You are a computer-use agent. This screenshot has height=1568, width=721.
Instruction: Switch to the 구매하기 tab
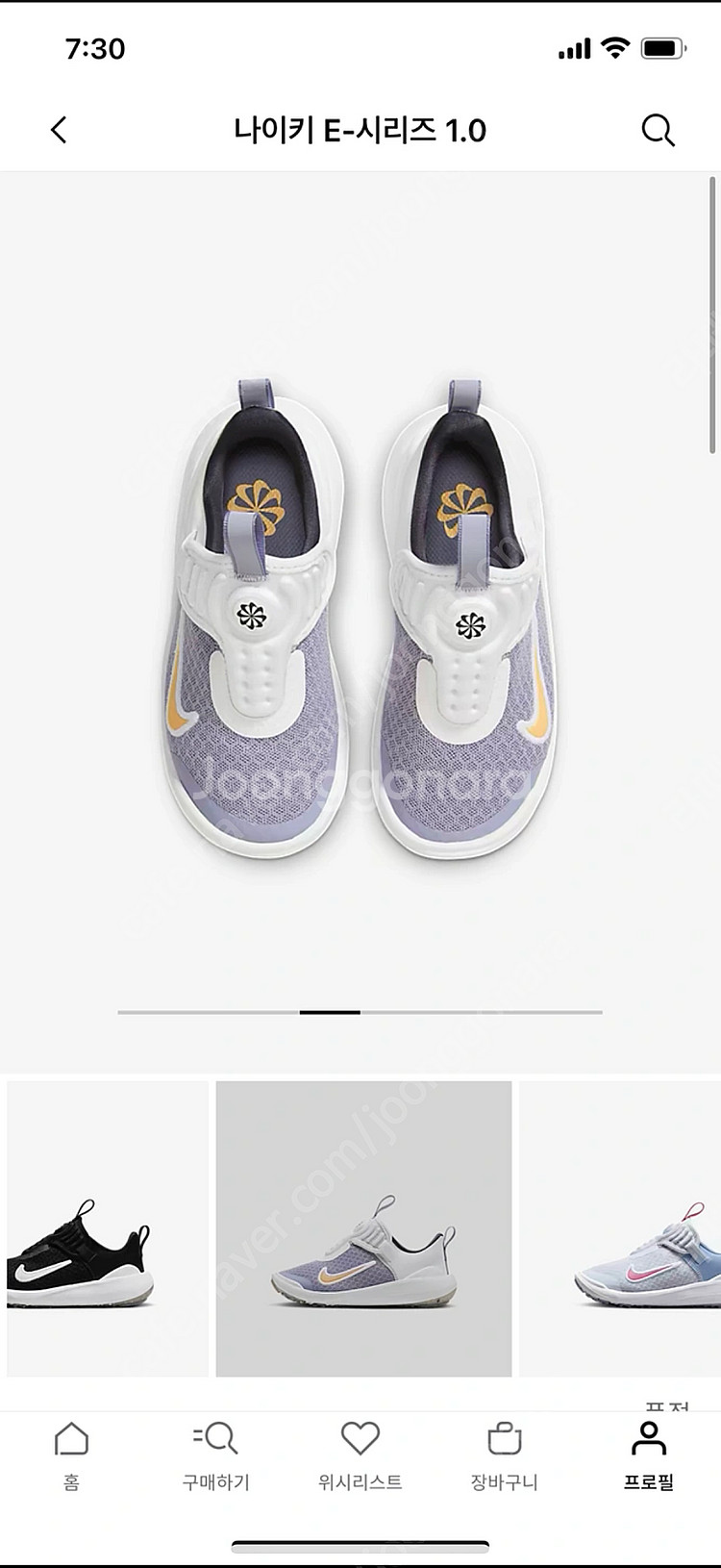[x=215, y=1455]
